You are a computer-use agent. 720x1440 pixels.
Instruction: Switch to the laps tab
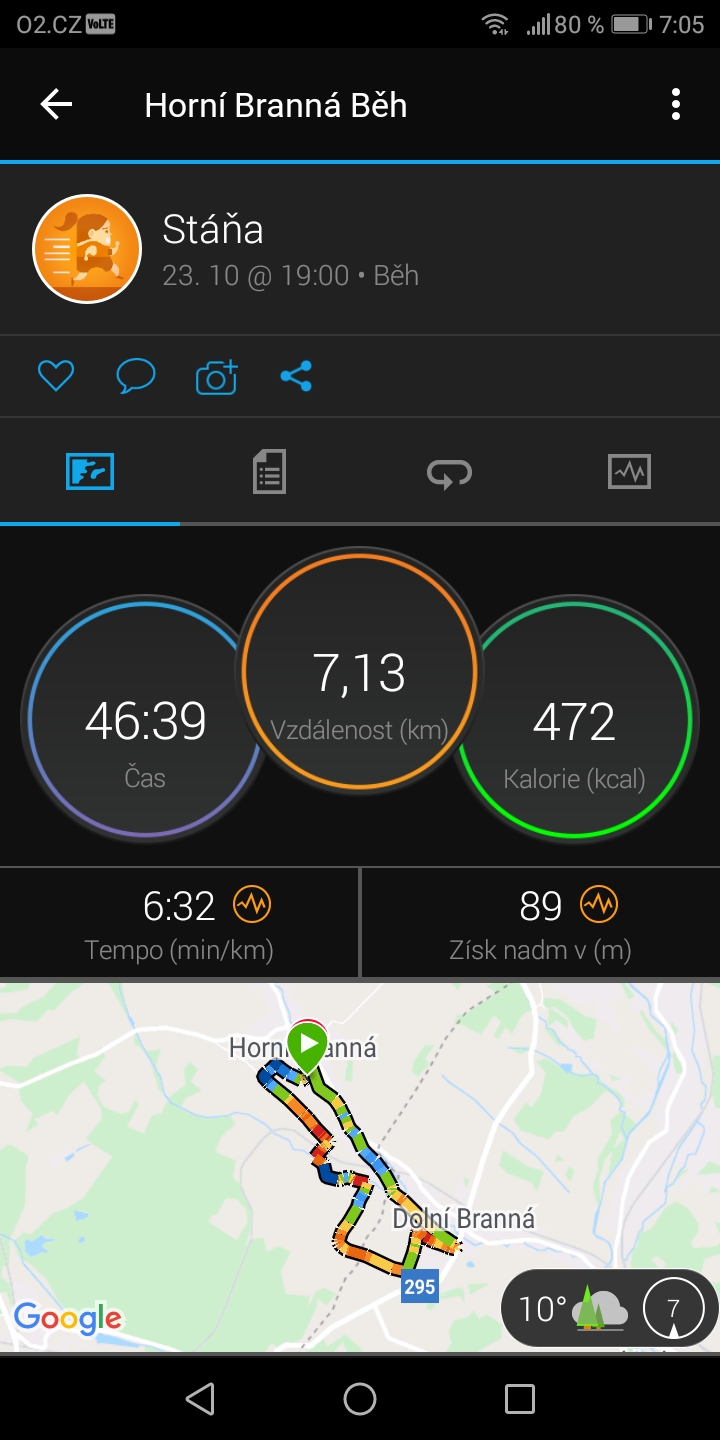449,471
